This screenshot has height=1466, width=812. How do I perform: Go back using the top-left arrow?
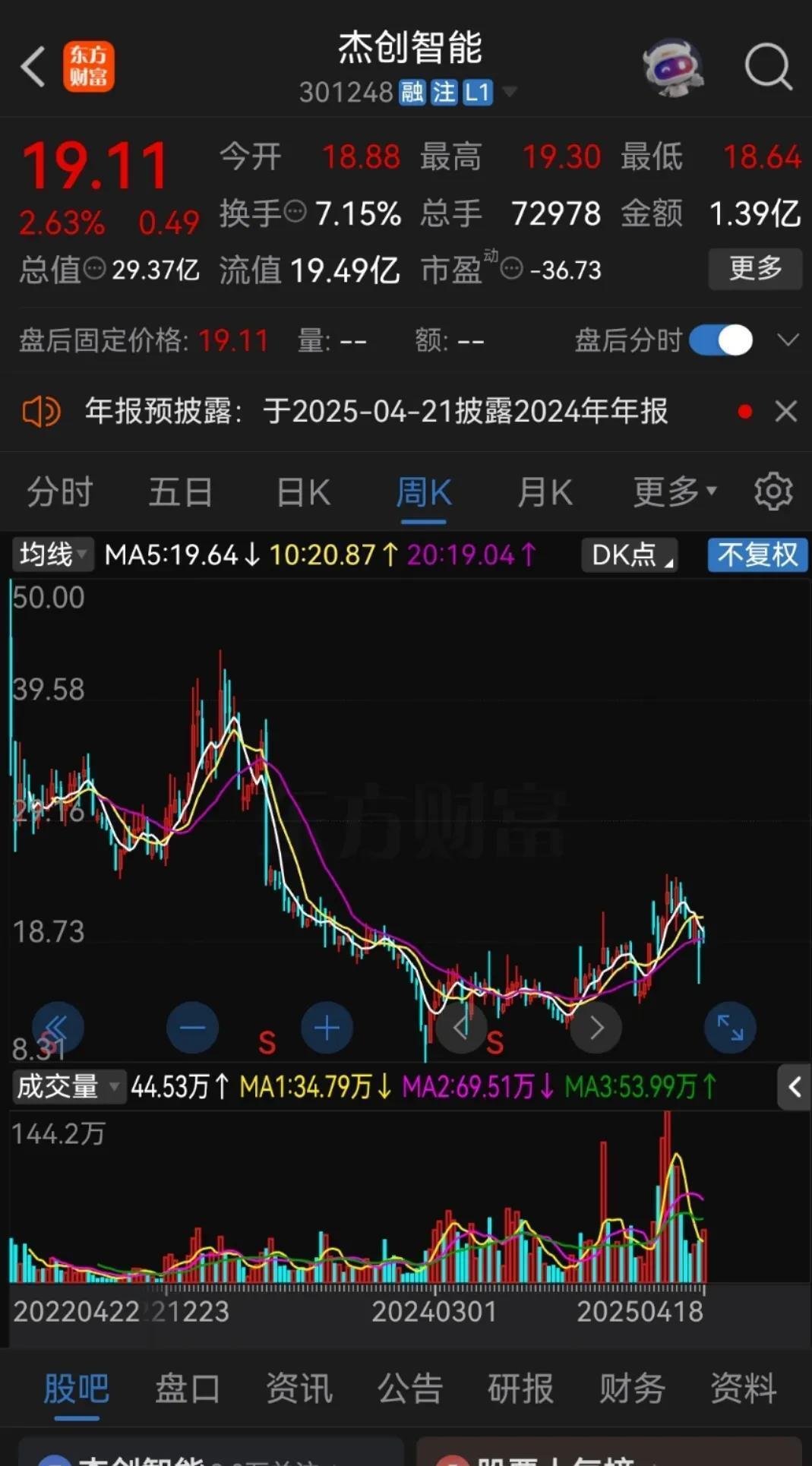point(33,67)
